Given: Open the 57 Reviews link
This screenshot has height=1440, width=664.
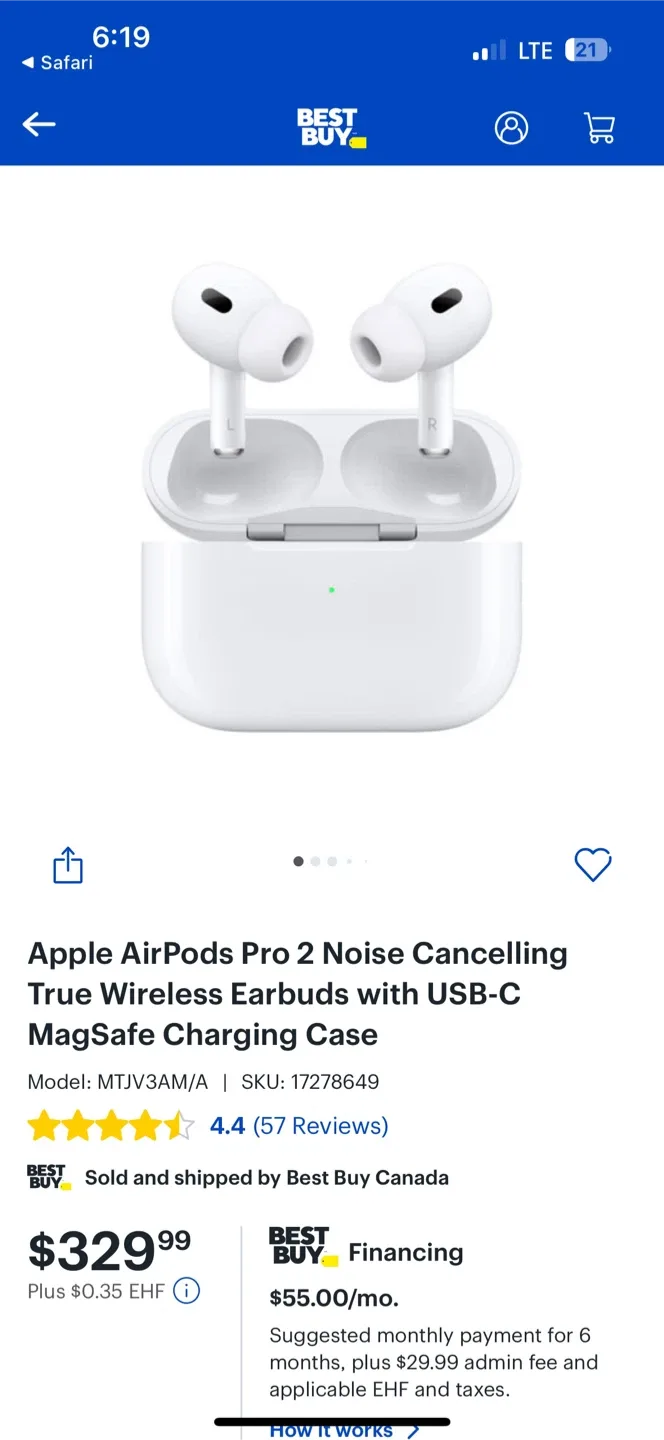Looking at the screenshot, I should (x=320, y=1126).
